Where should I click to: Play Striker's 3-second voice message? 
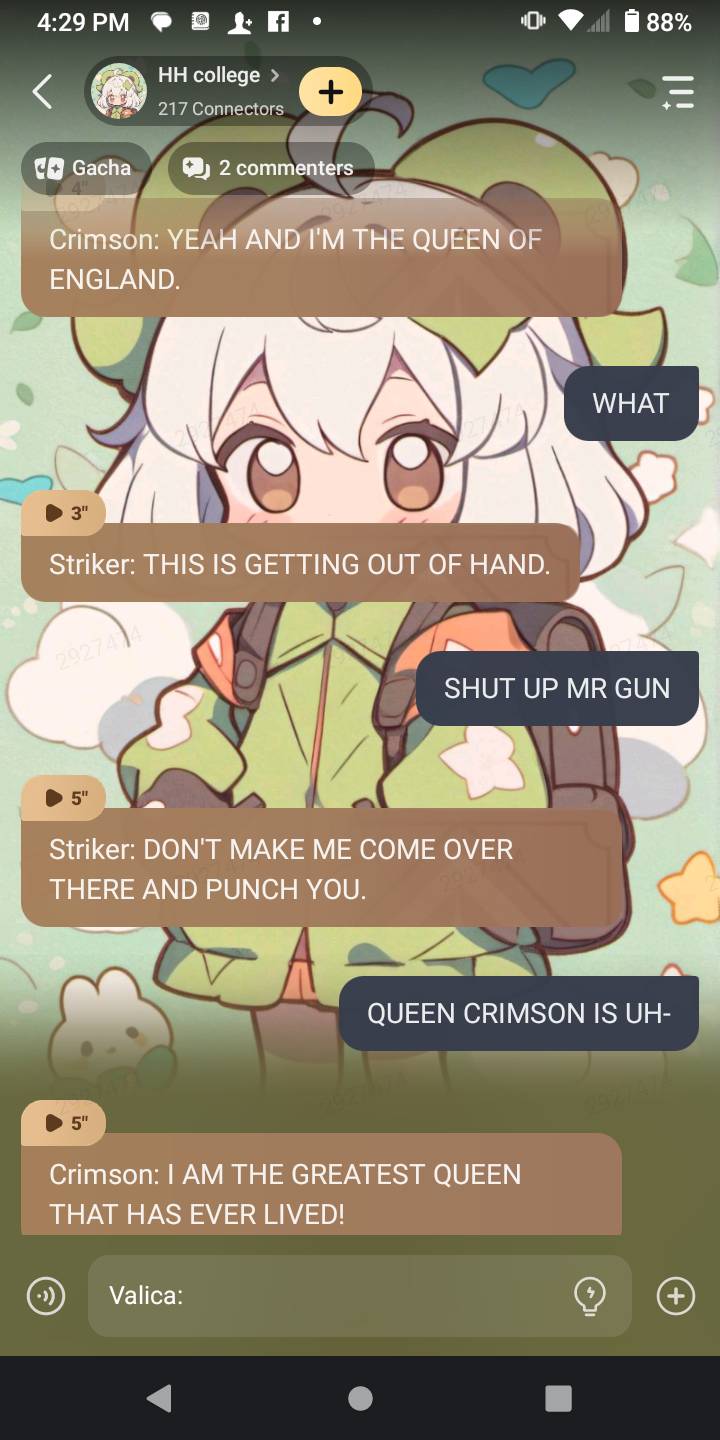(x=64, y=513)
